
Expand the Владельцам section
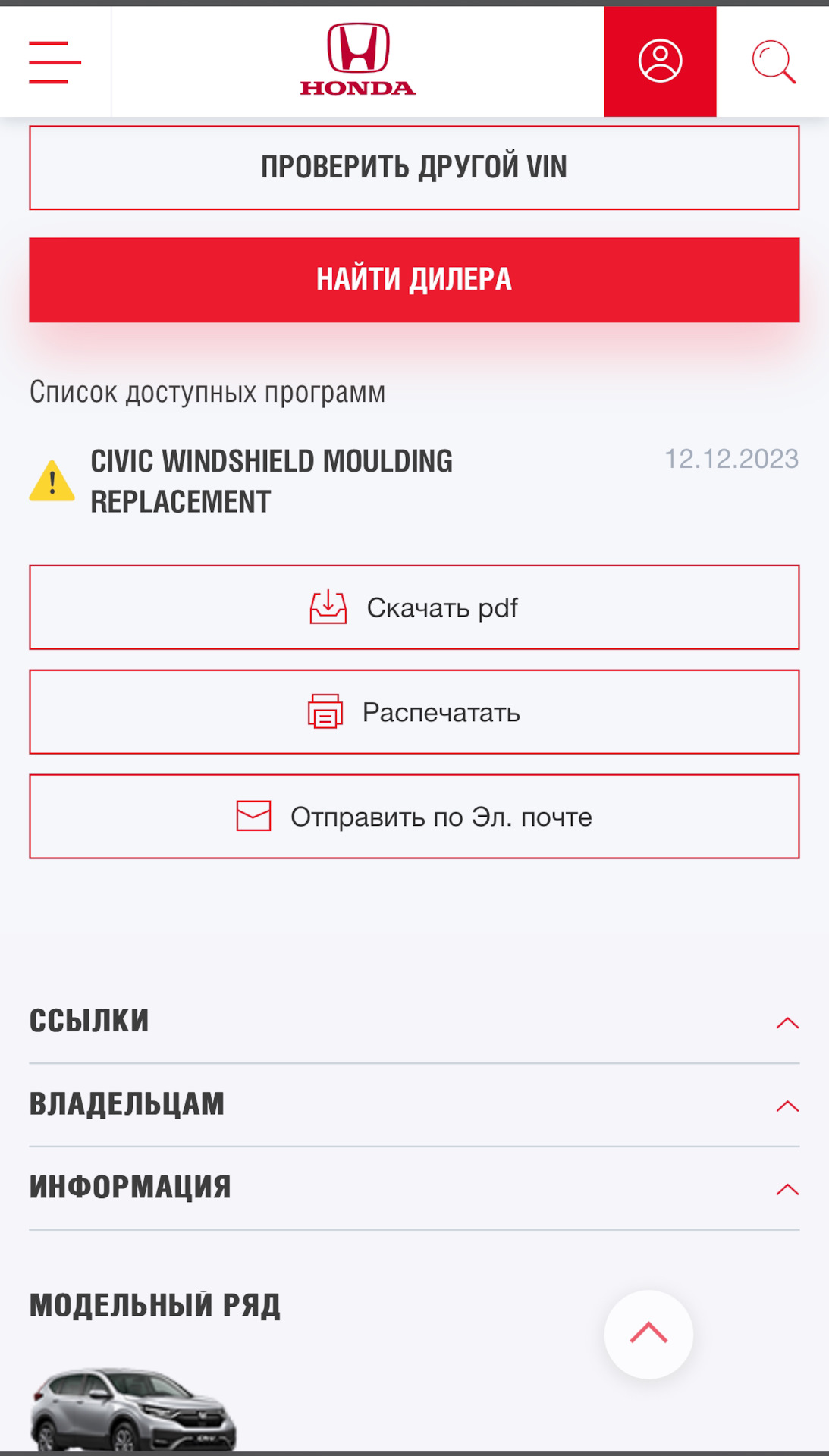click(x=414, y=1105)
